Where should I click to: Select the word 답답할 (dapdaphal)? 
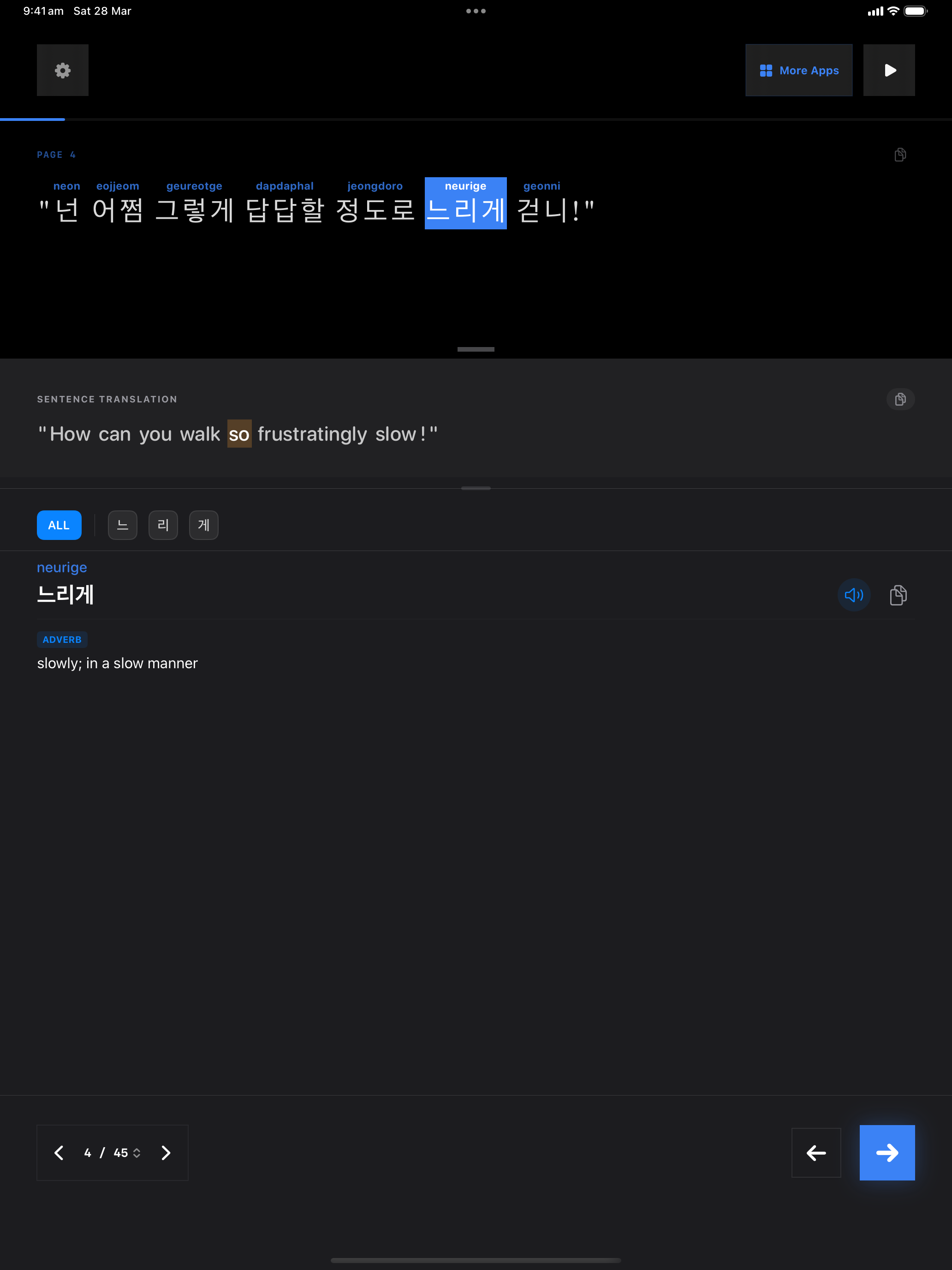285,210
